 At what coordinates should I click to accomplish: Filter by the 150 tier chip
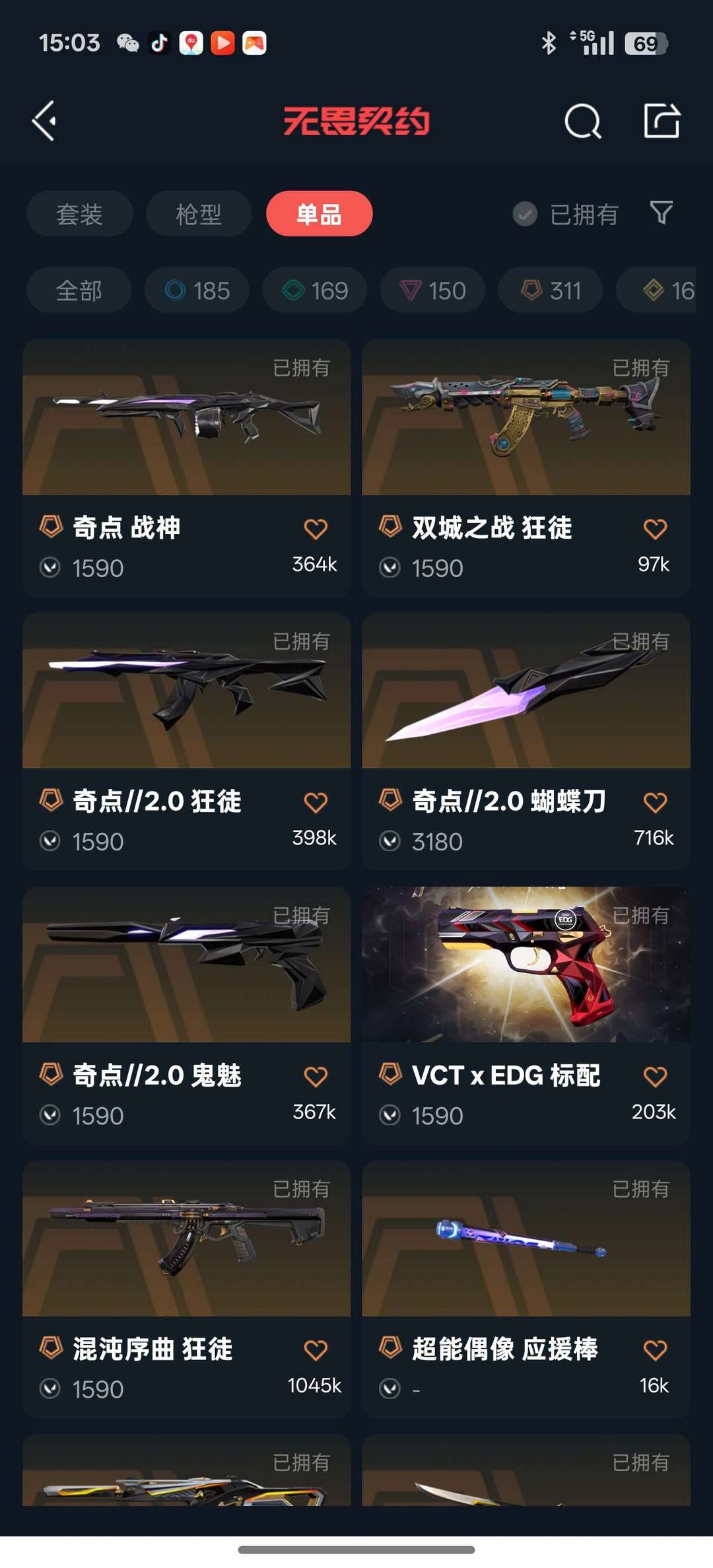pos(432,290)
